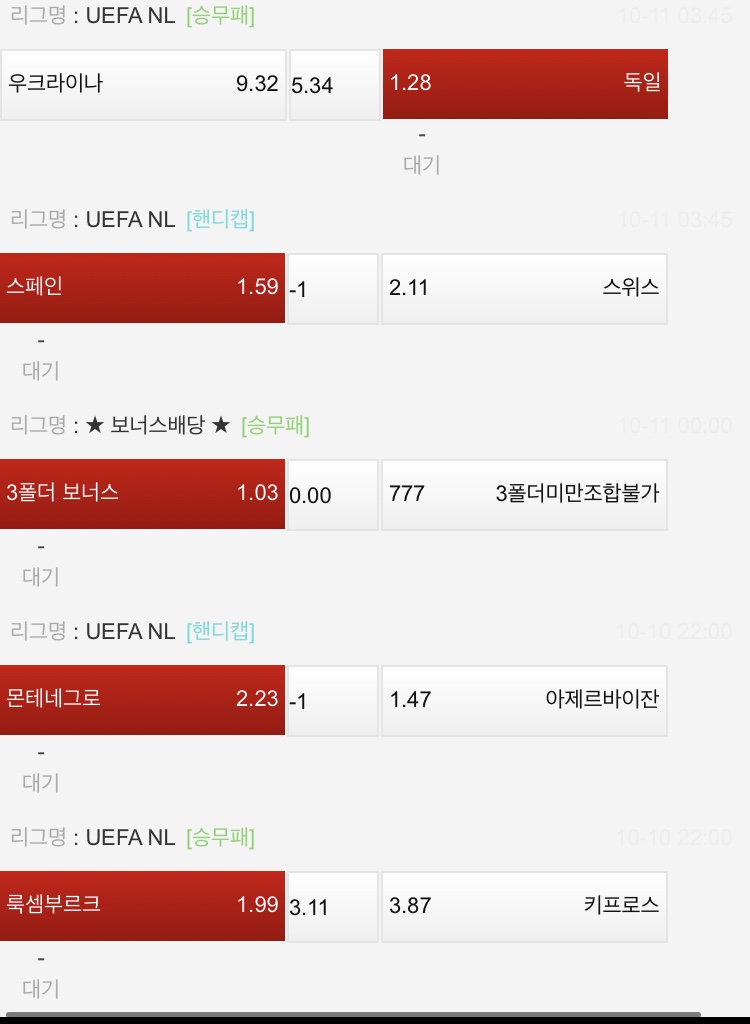Pick 아제르바이잔 at odds 1.47
The image size is (750, 1024).
pyautogui.click(x=524, y=700)
